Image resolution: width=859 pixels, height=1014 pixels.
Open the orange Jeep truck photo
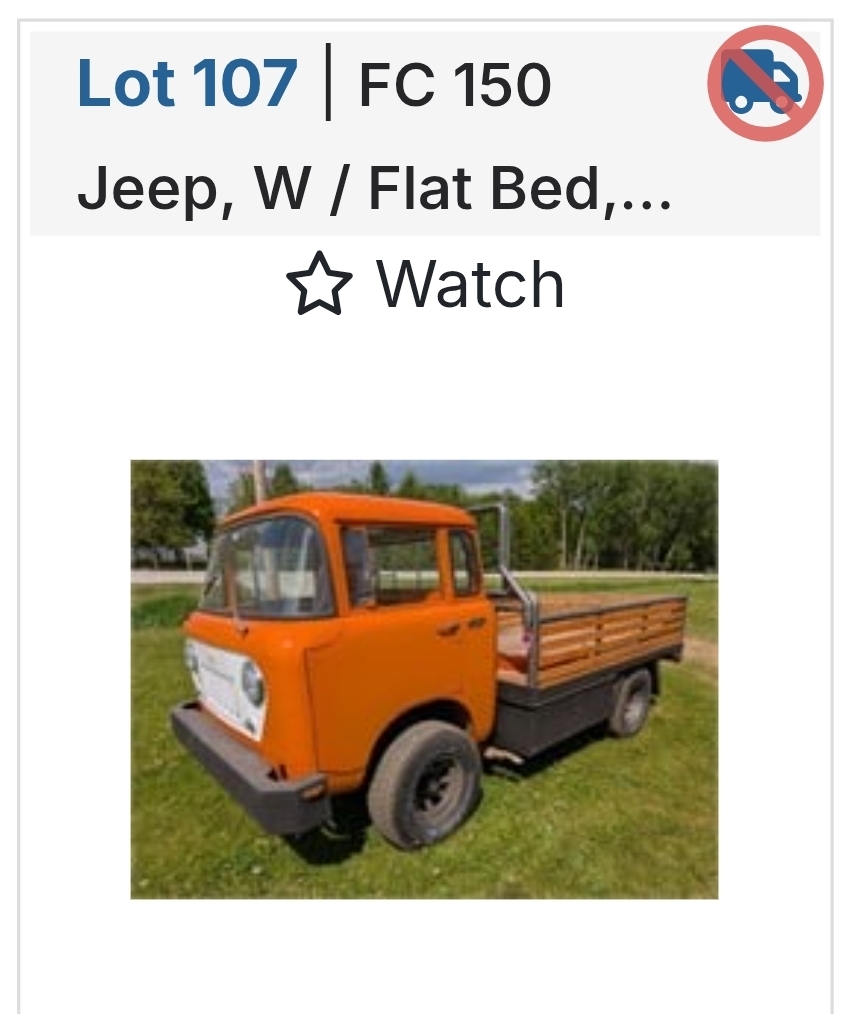[x=424, y=679]
